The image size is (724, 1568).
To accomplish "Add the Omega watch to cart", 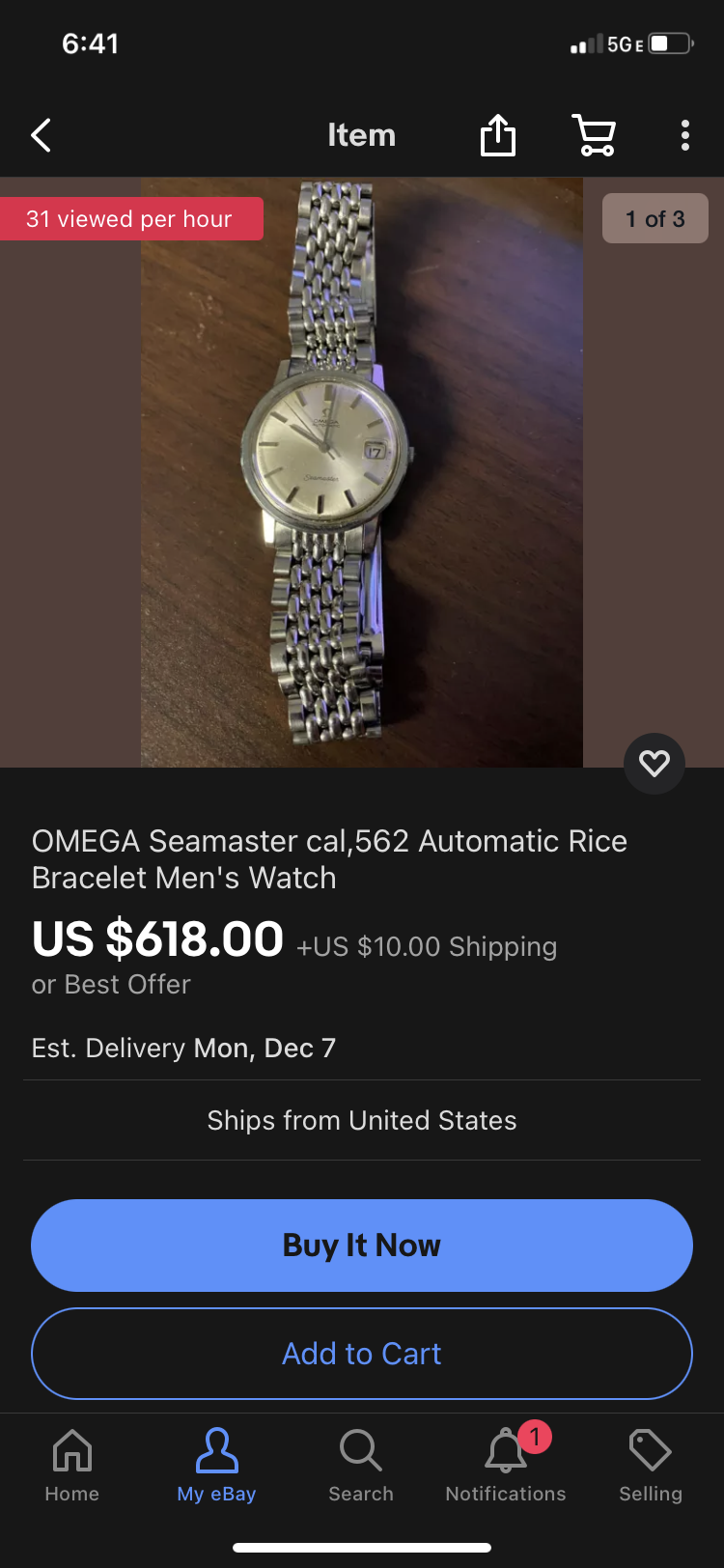I will pyautogui.click(x=362, y=1354).
